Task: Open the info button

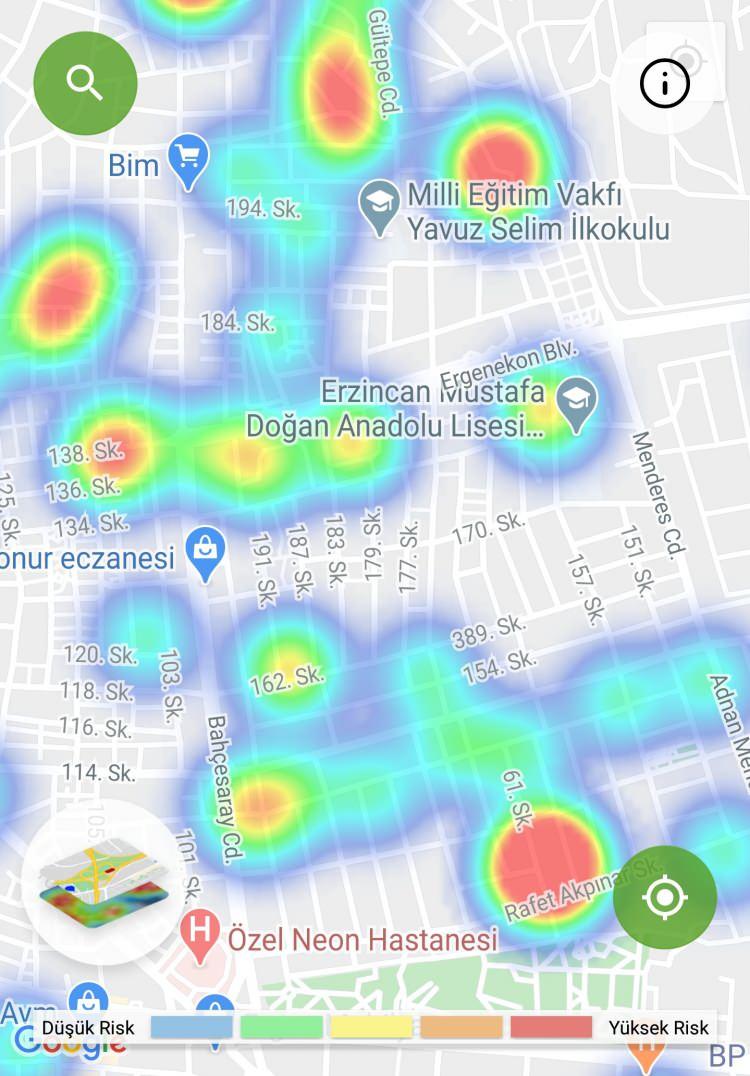Action: tap(665, 85)
